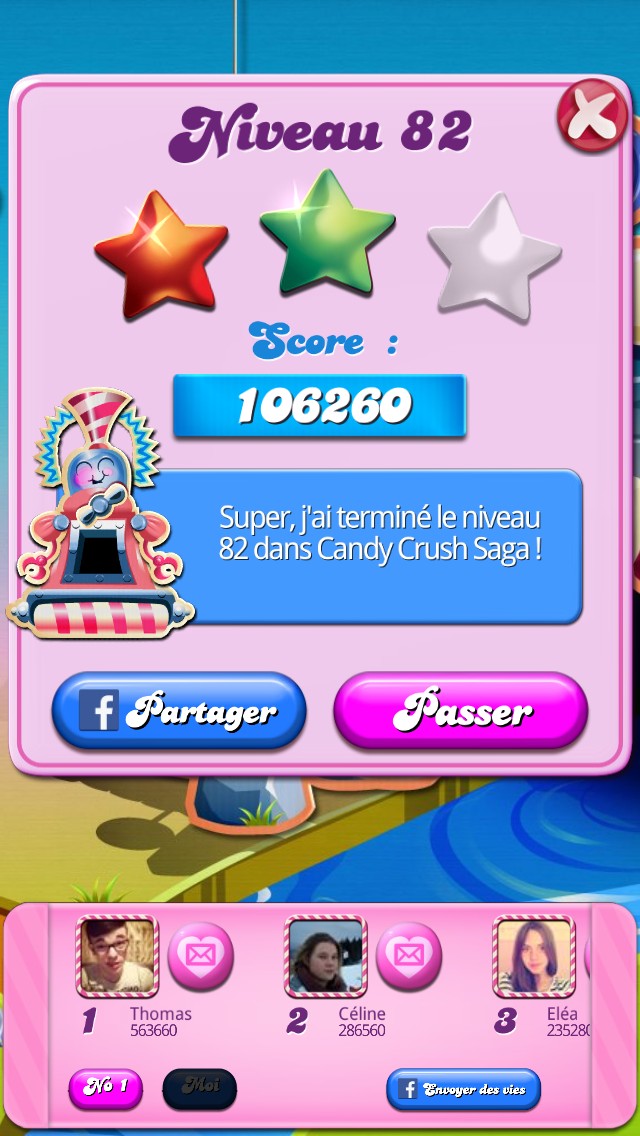This screenshot has height=1136, width=640.
Task: Open Thomas's profile picture
Action: [118, 956]
